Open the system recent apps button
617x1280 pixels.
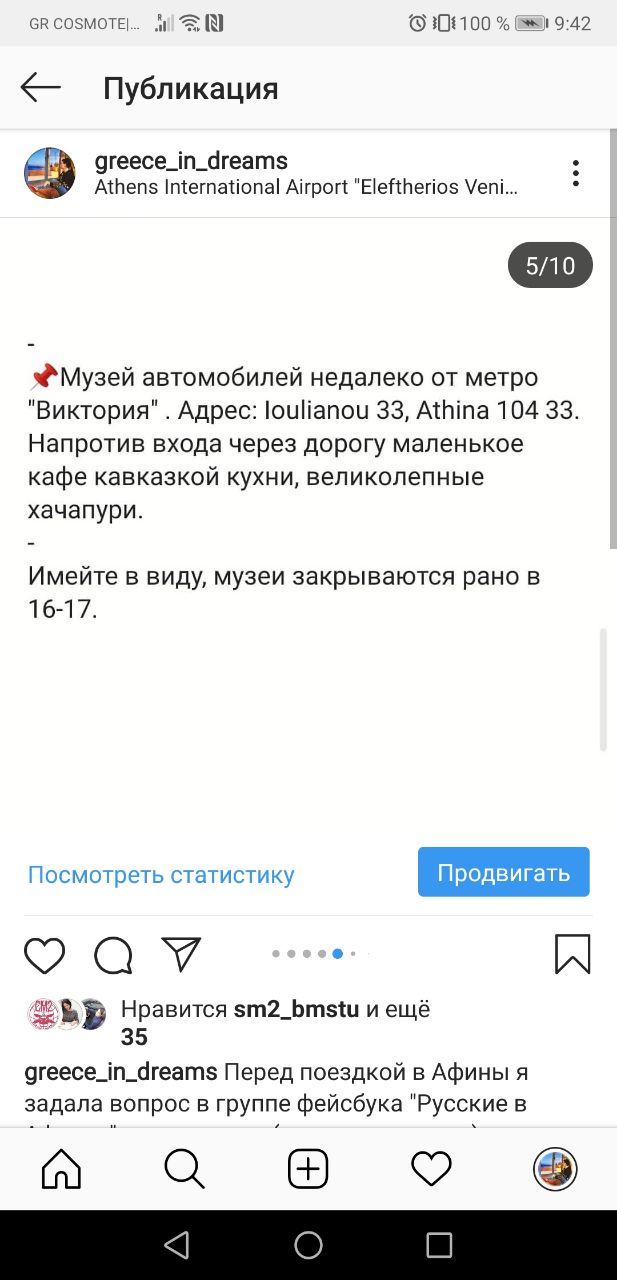tap(439, 1245)
